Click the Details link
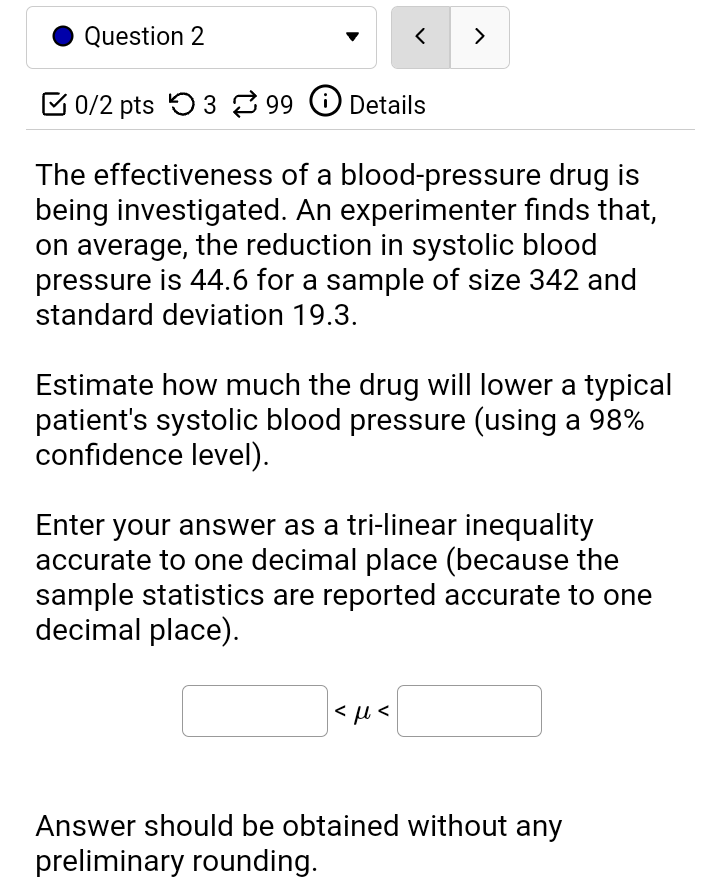Viewport: 720px width, 885px height. coord(387,104)
